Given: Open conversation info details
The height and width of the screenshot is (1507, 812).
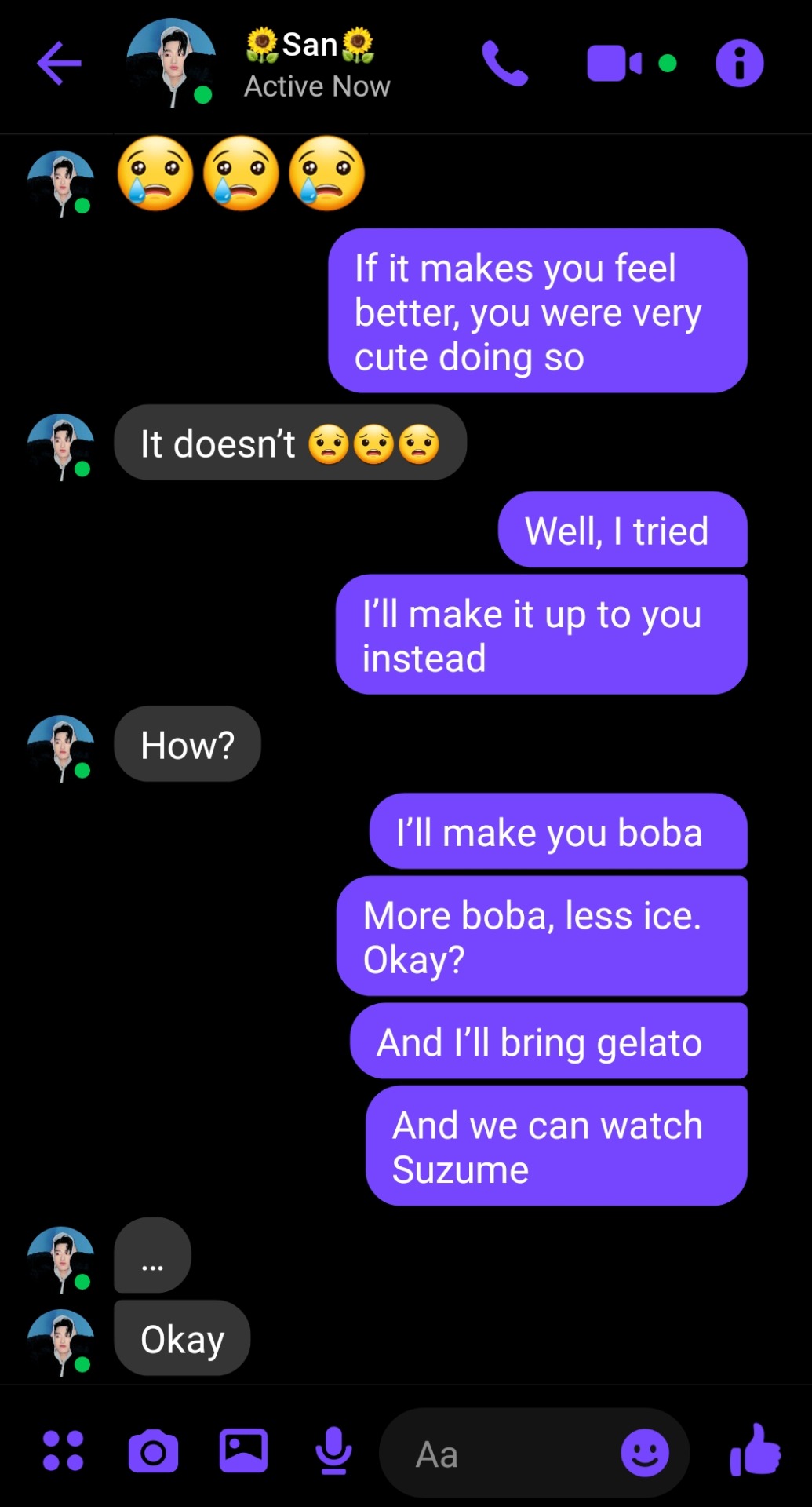Looking at the screenshot, I should click(739, 63).
